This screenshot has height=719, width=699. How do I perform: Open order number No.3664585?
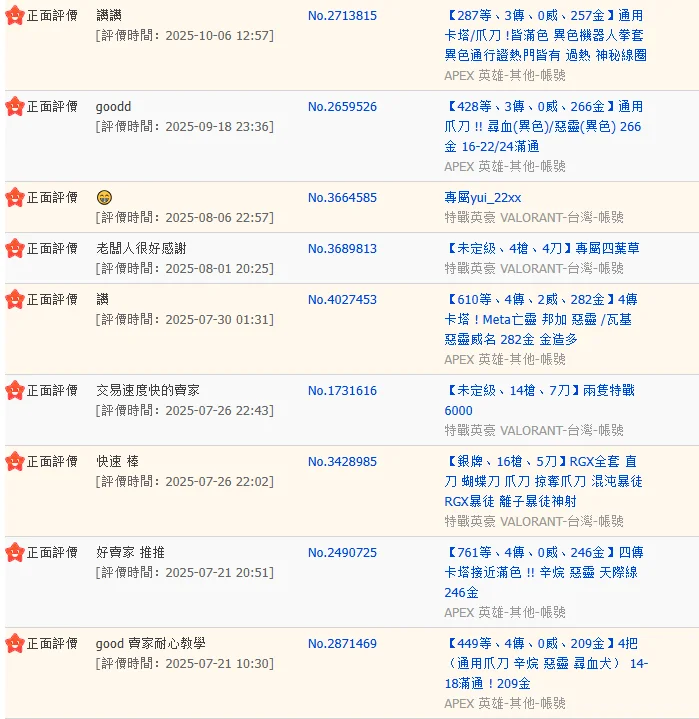click(x=342, y=198)
